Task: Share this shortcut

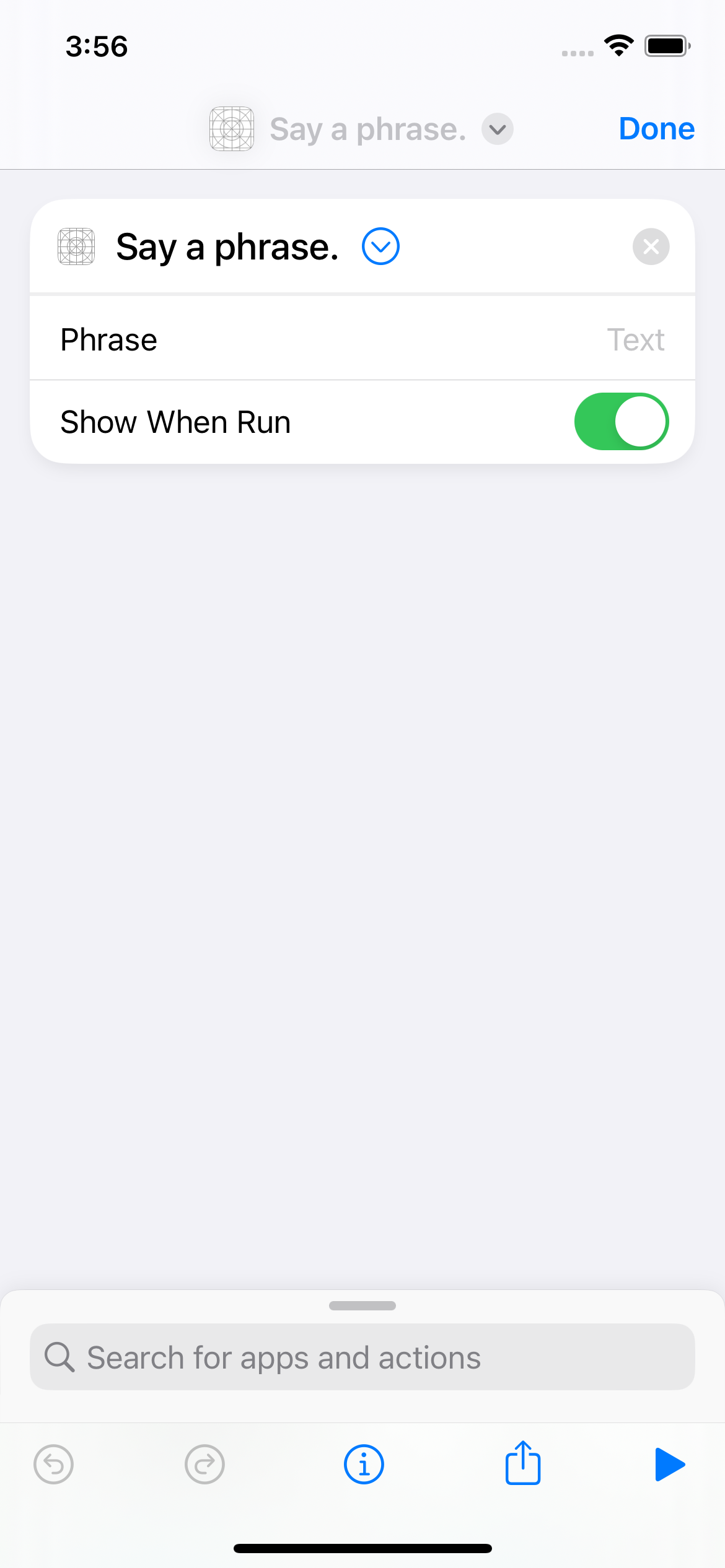Action: [x=523, y=1463]
